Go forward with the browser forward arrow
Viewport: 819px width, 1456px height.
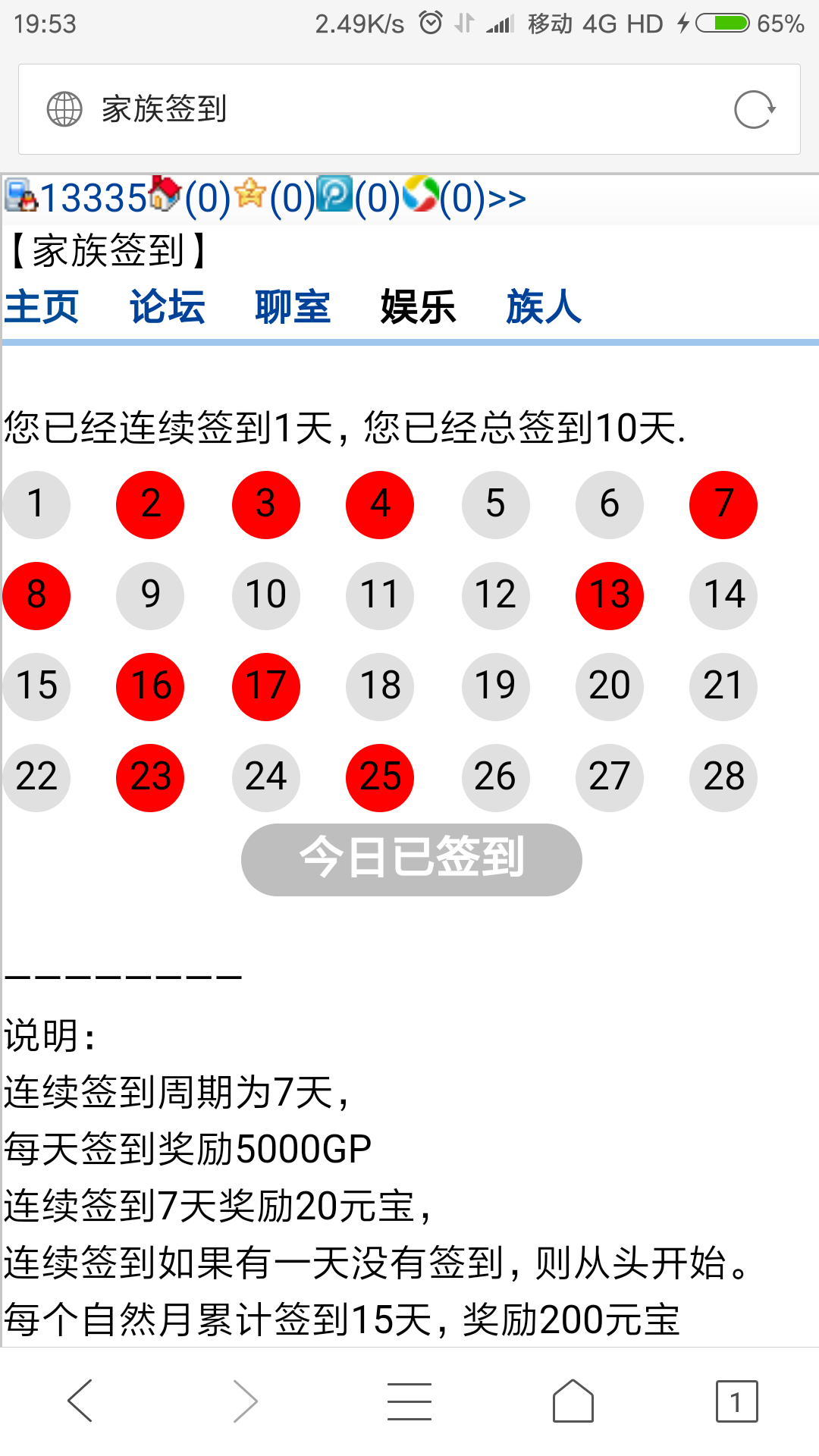click(x=245, y=1401)
